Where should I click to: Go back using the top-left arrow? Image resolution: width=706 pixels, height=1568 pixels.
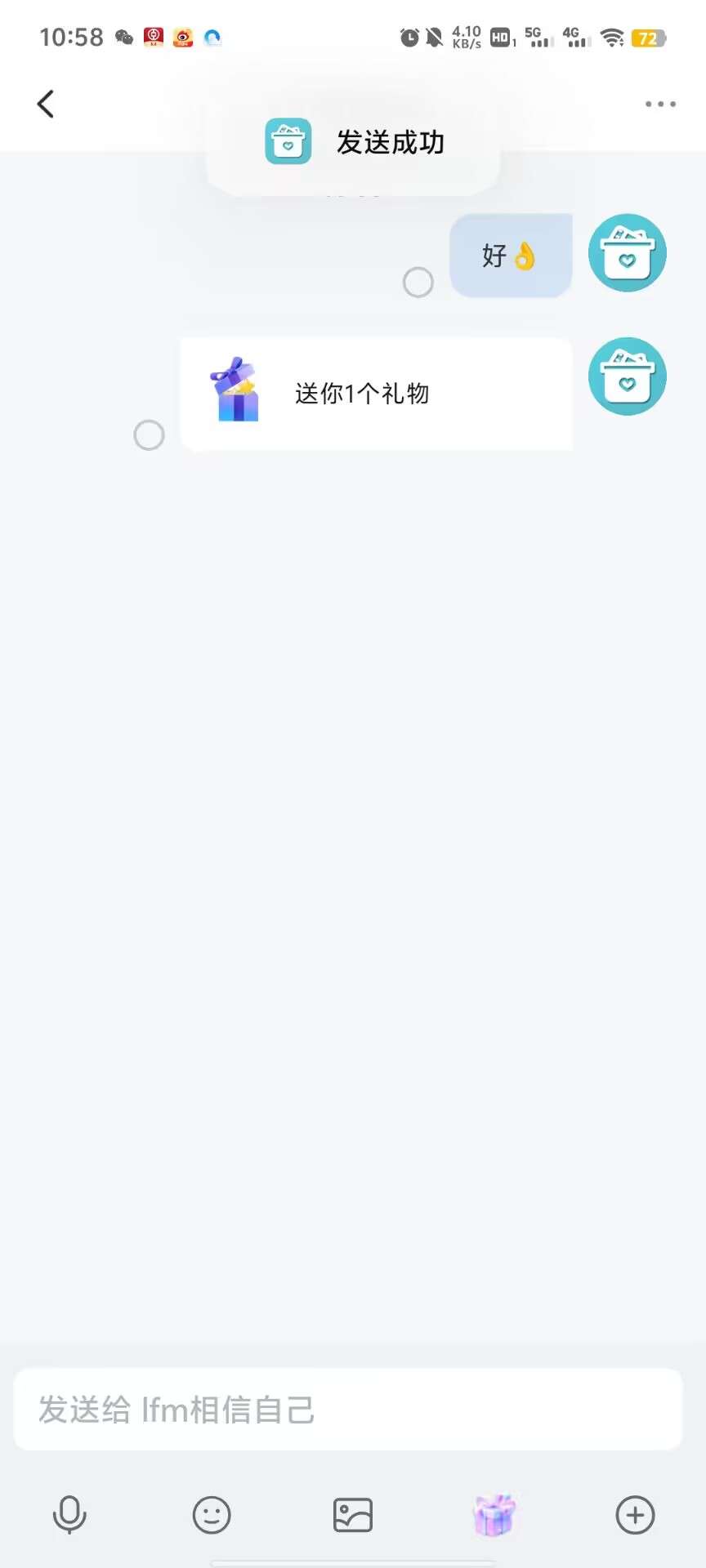(x=46, y=104)
